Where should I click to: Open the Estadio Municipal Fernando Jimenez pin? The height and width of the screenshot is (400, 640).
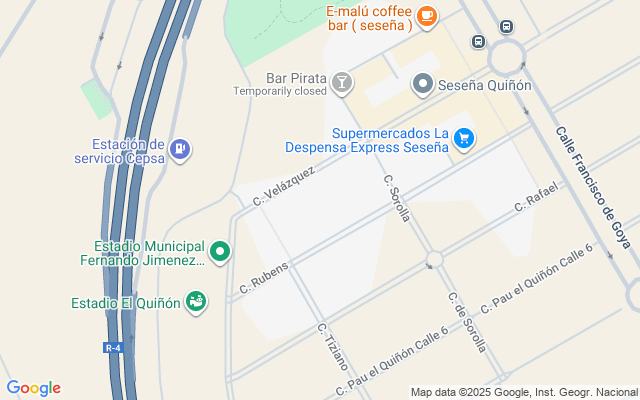(x=220, y=252)
